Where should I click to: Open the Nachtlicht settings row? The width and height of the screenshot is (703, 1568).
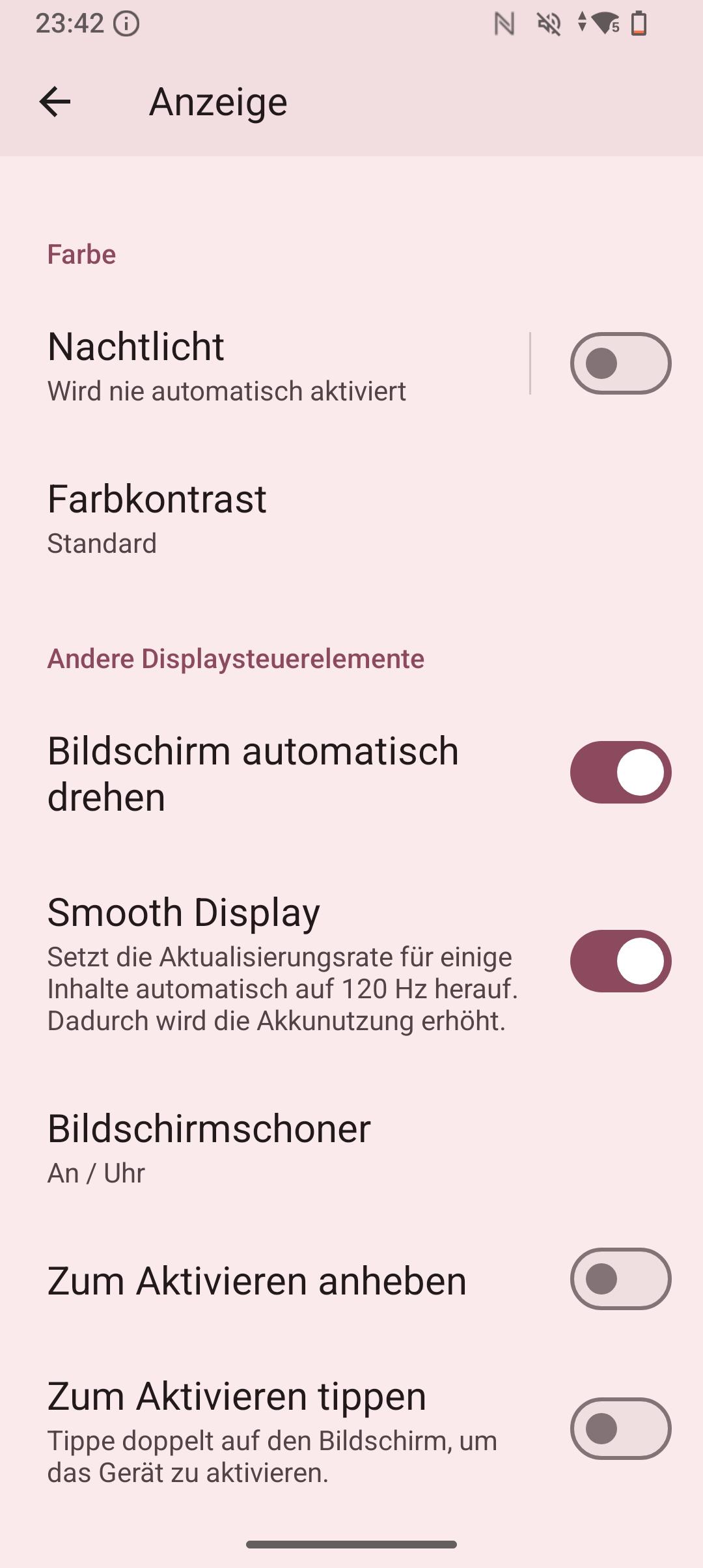click(x=260, y=365)
